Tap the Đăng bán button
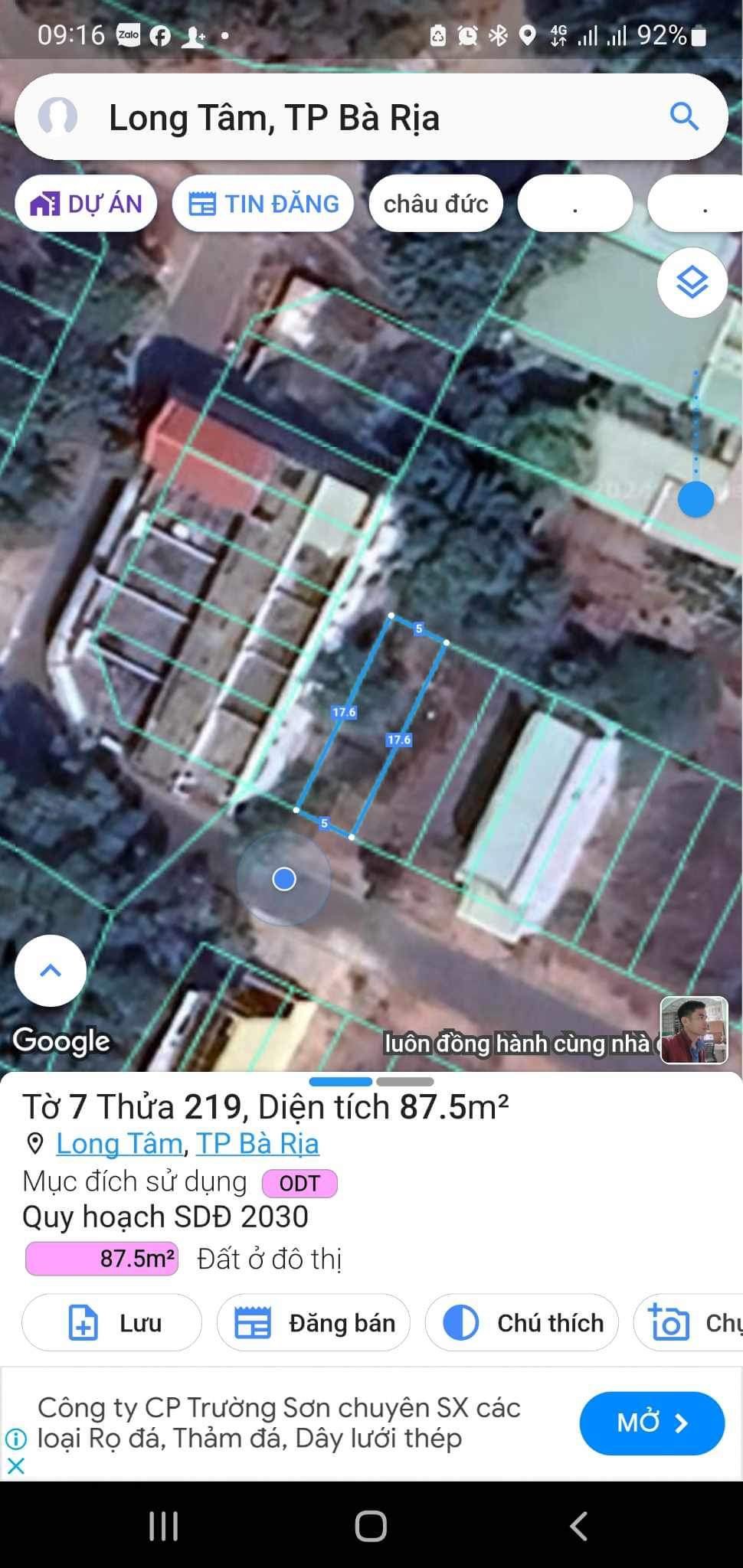Image resolution: width=743 pixels, height=1568 pixels. (x=313, y=1322)
